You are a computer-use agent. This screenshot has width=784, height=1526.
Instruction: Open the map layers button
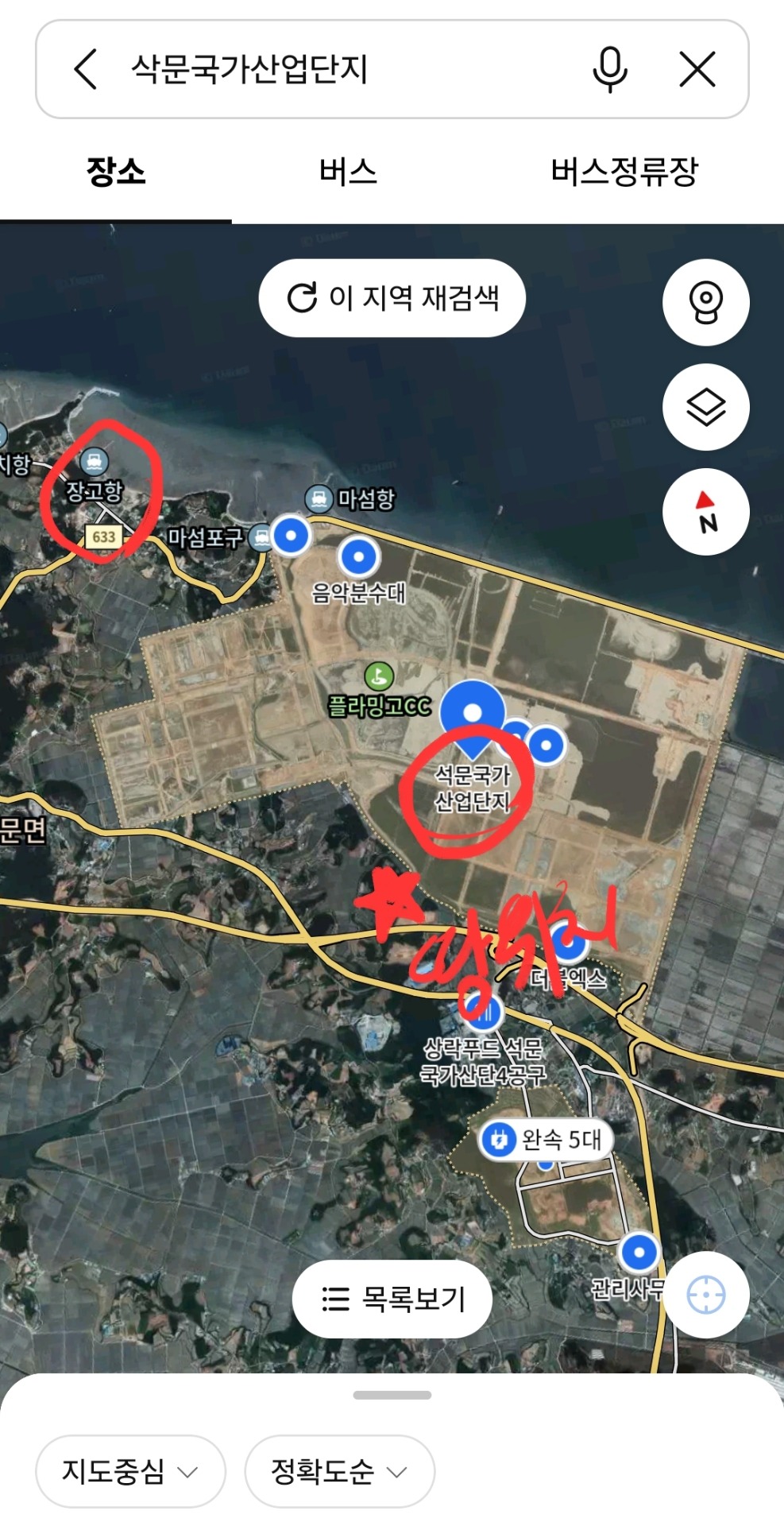click(705, 407)
